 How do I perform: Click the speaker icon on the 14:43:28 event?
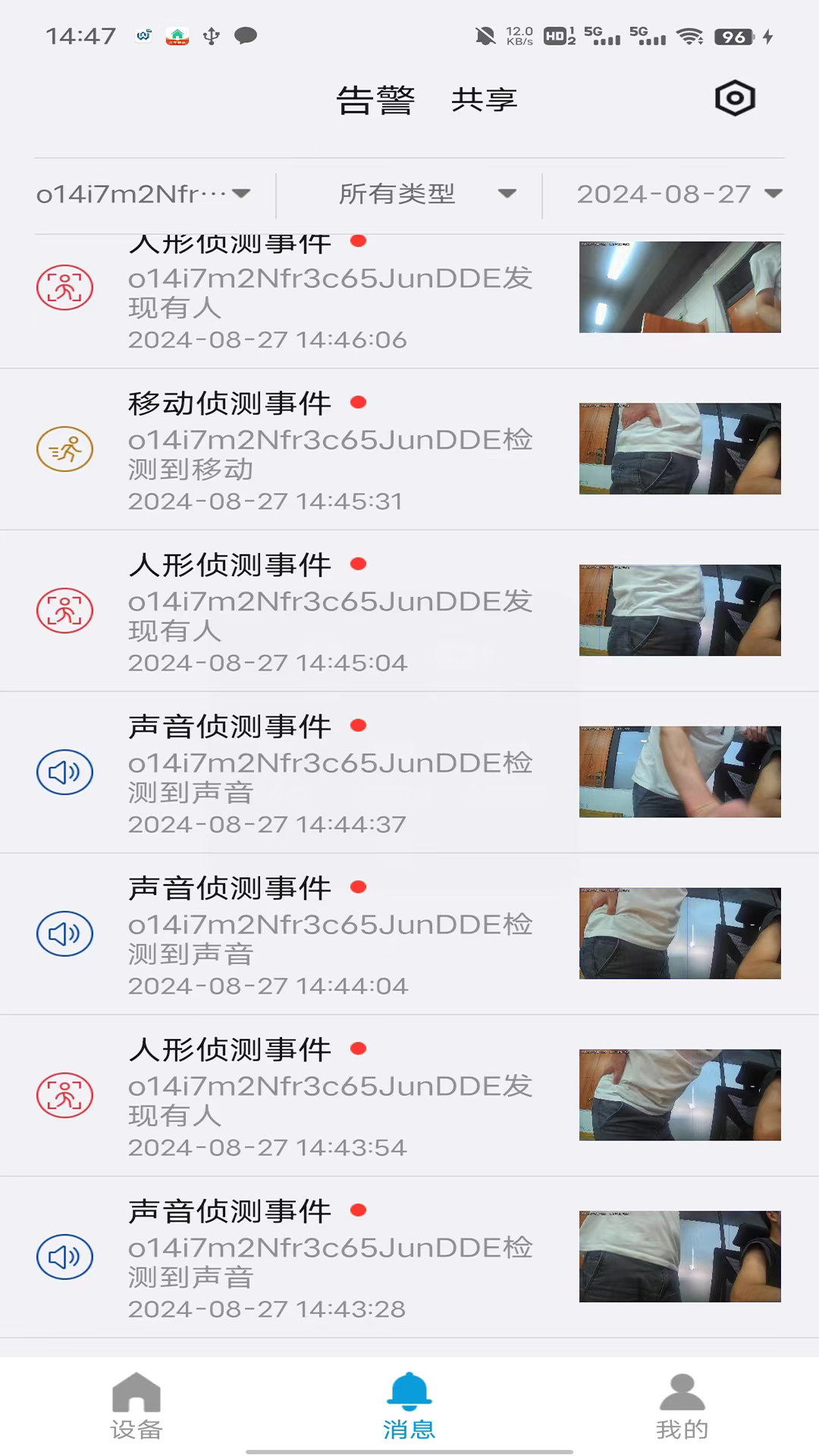click(x=64, y=1257)
